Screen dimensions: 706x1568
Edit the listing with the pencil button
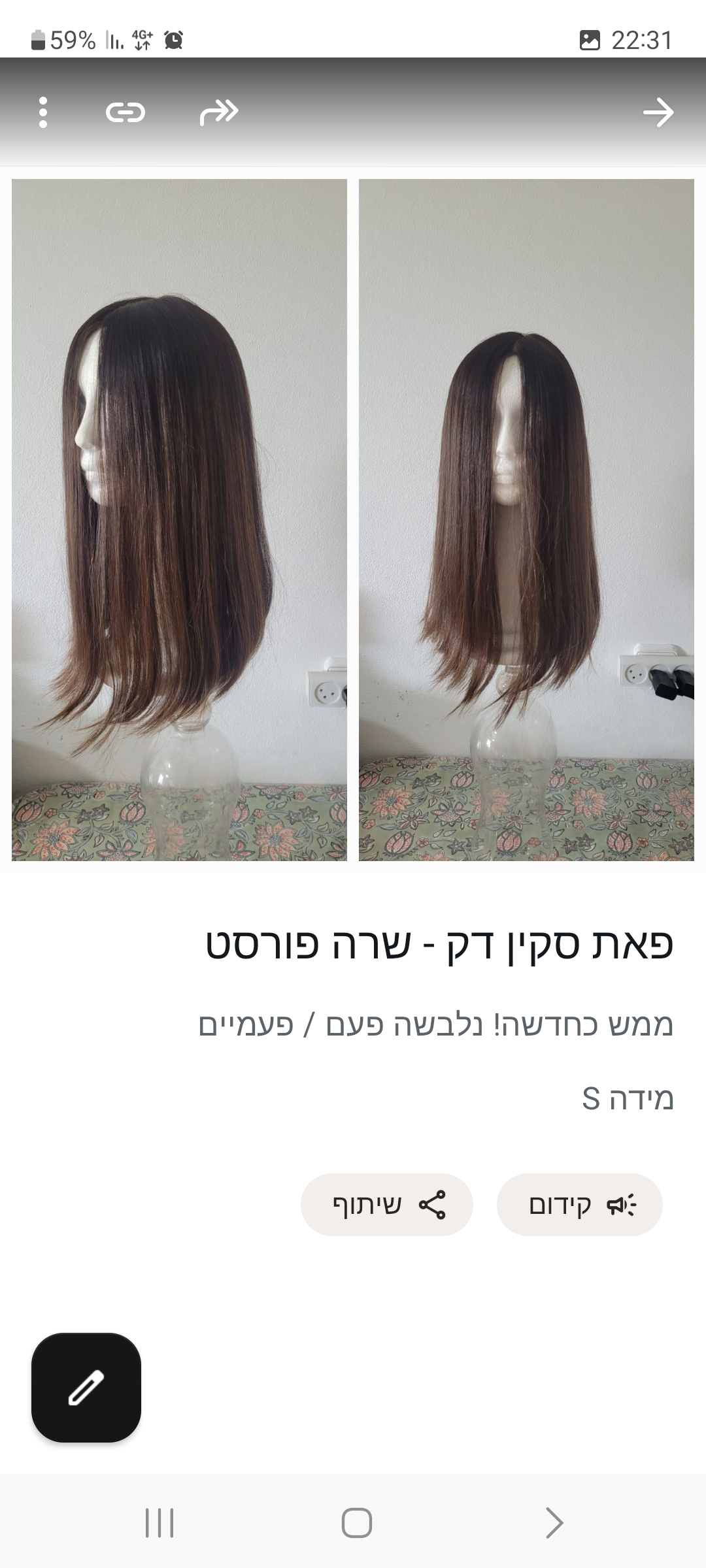tap(86, 1387)
